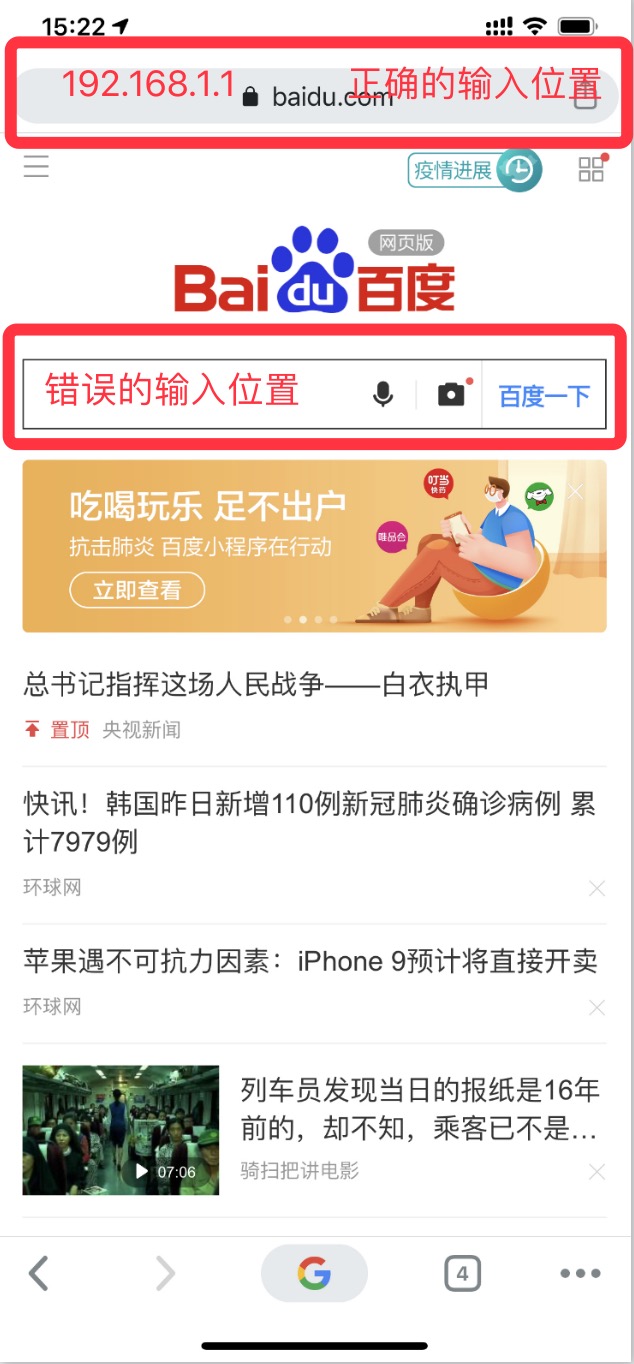Open the tab switcher showing 4 tabs
The width and height of the screenshot is (634, 1364).
point(462,1273)
